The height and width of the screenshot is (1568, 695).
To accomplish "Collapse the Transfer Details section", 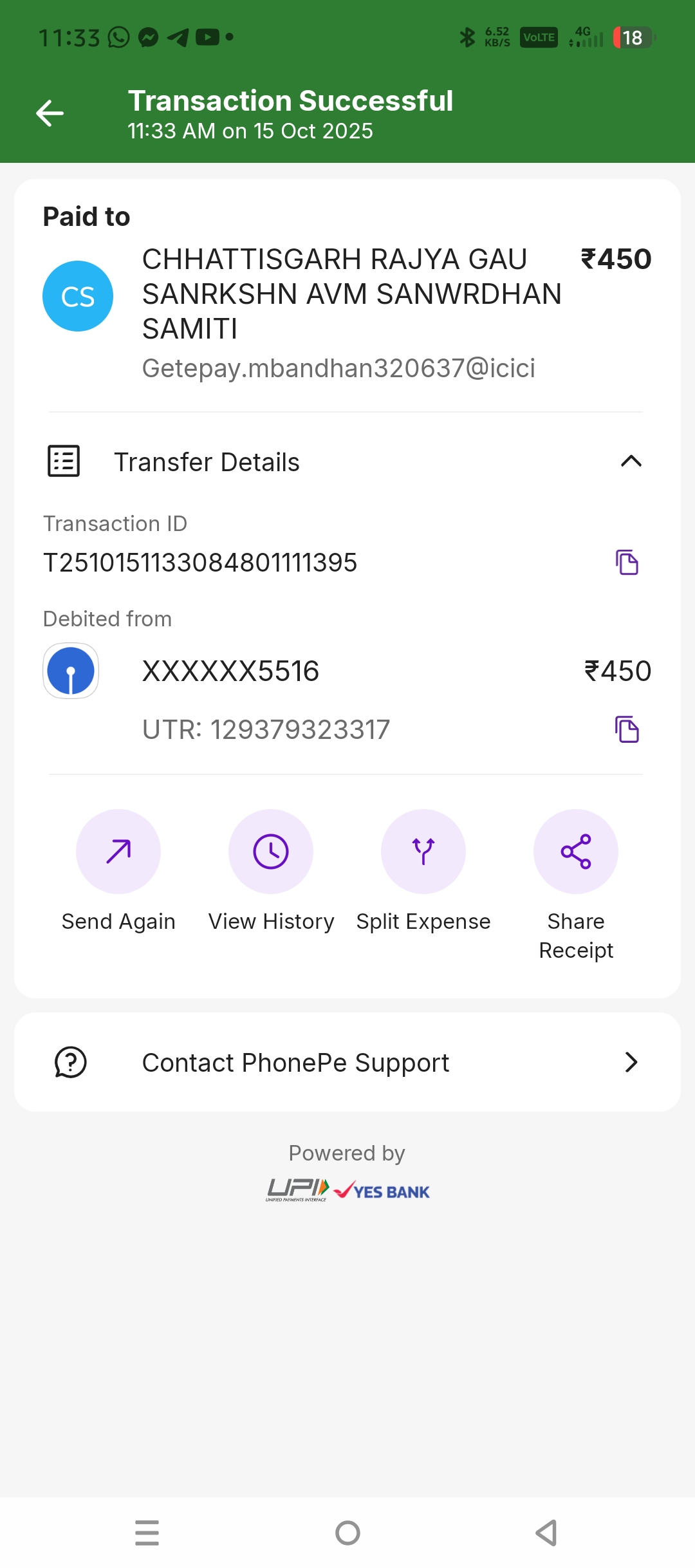I will coord(631,461).
